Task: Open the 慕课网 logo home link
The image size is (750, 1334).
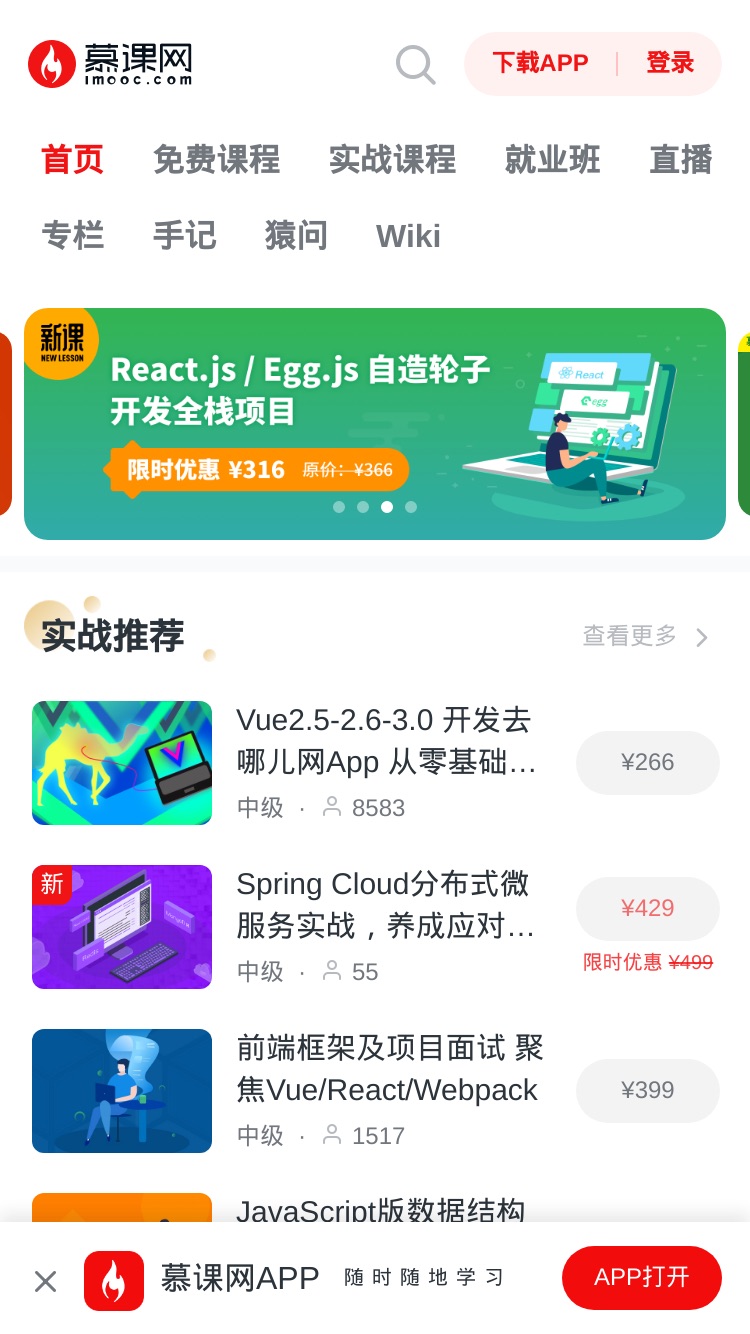Action: pos(110,64)
